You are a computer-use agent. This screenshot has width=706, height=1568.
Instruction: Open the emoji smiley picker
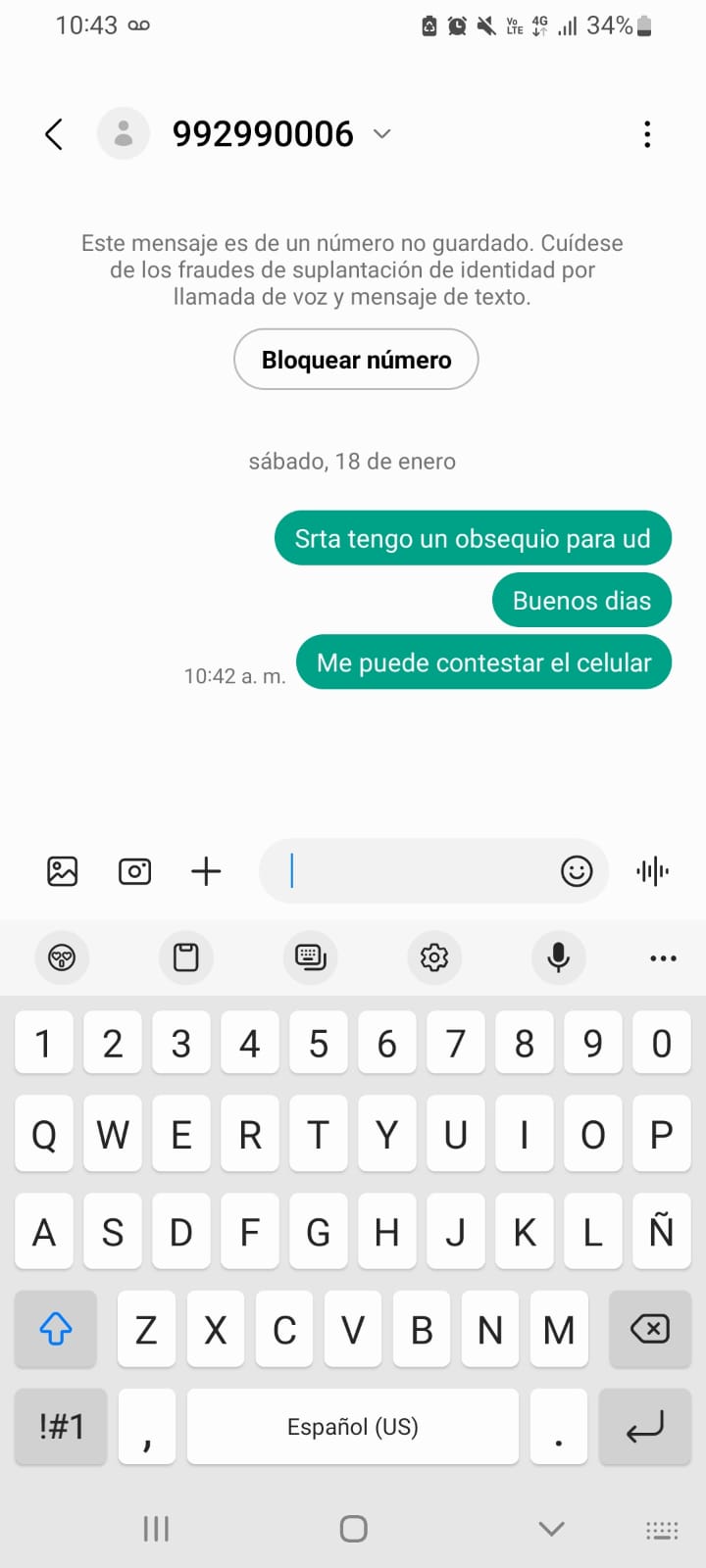577,871
